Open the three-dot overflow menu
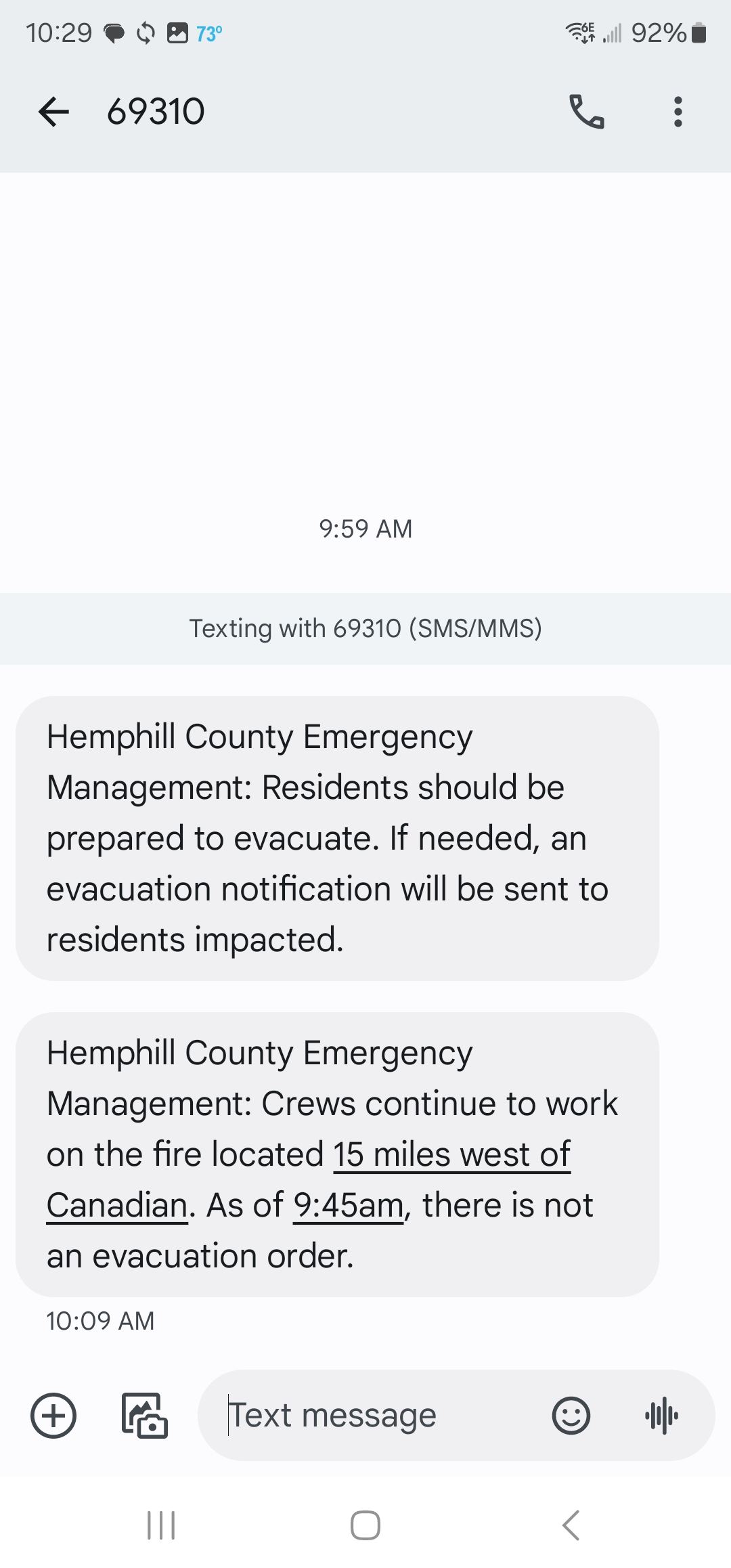 678,112
